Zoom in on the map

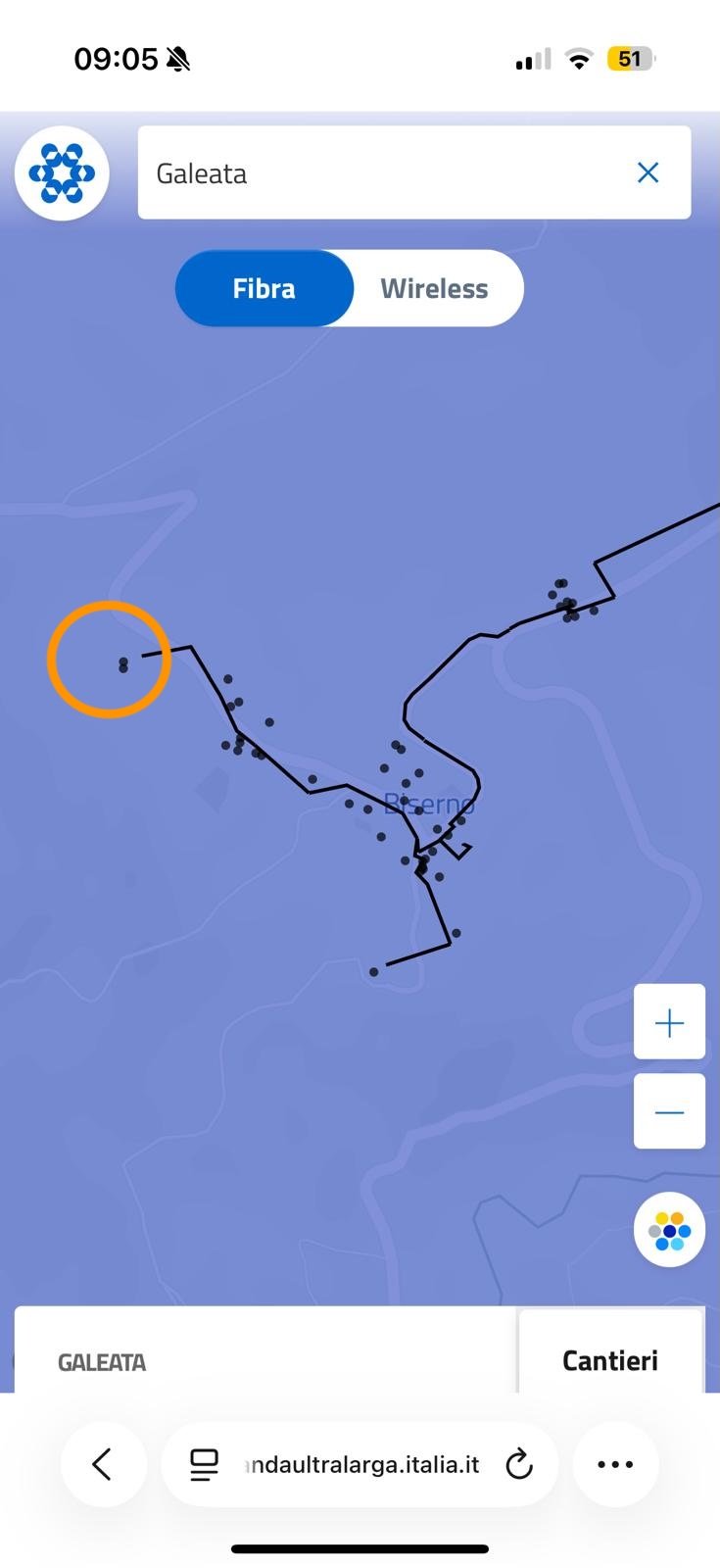(669, 1022)
